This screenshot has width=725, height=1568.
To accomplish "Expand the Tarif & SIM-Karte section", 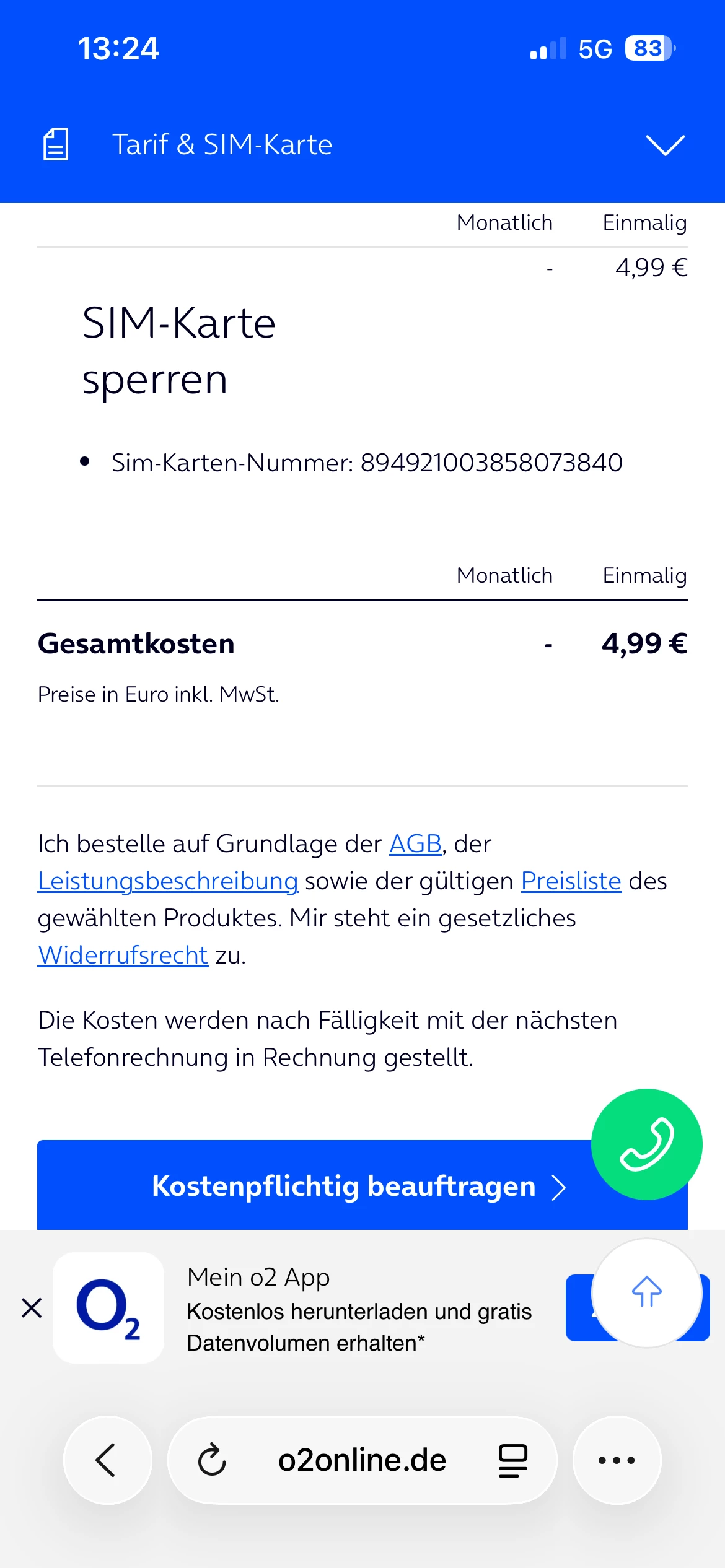I will click(x=665, y=146).
